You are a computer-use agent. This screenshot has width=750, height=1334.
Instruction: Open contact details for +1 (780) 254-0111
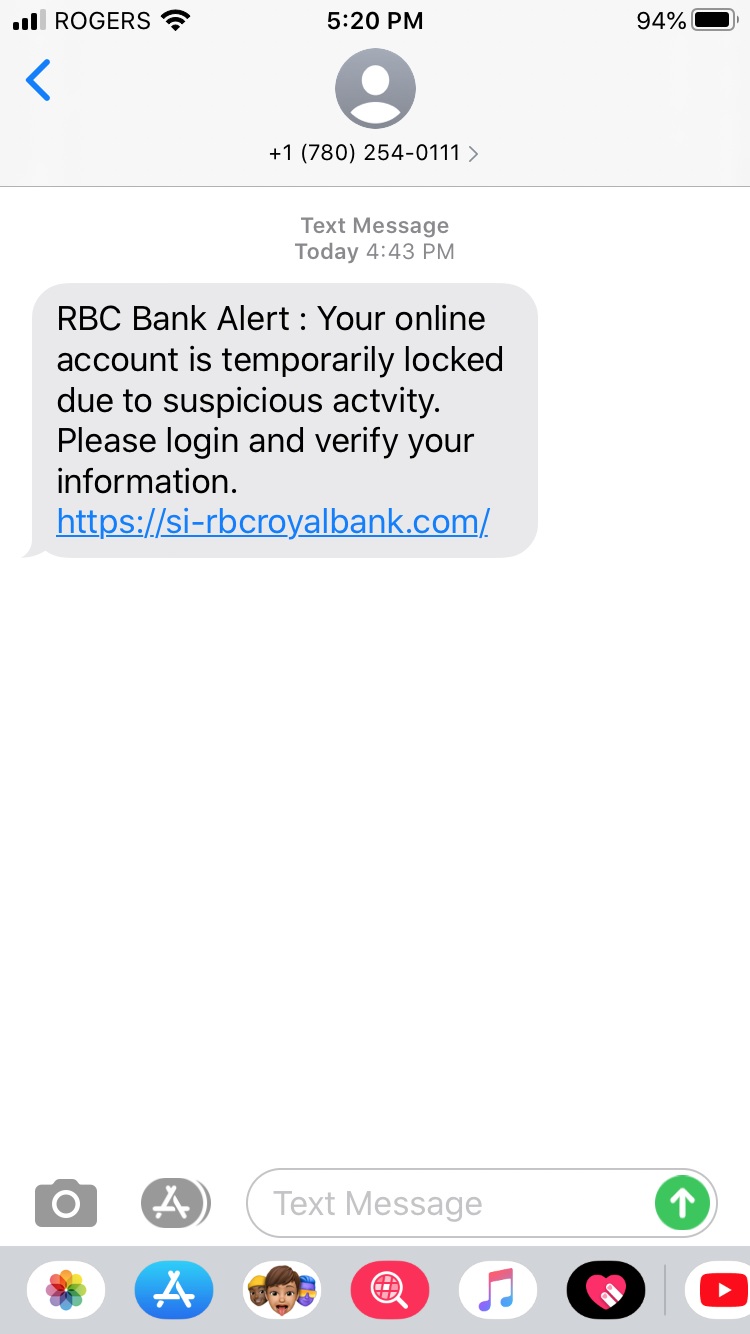pyautogui.click(x=374, y=153)
